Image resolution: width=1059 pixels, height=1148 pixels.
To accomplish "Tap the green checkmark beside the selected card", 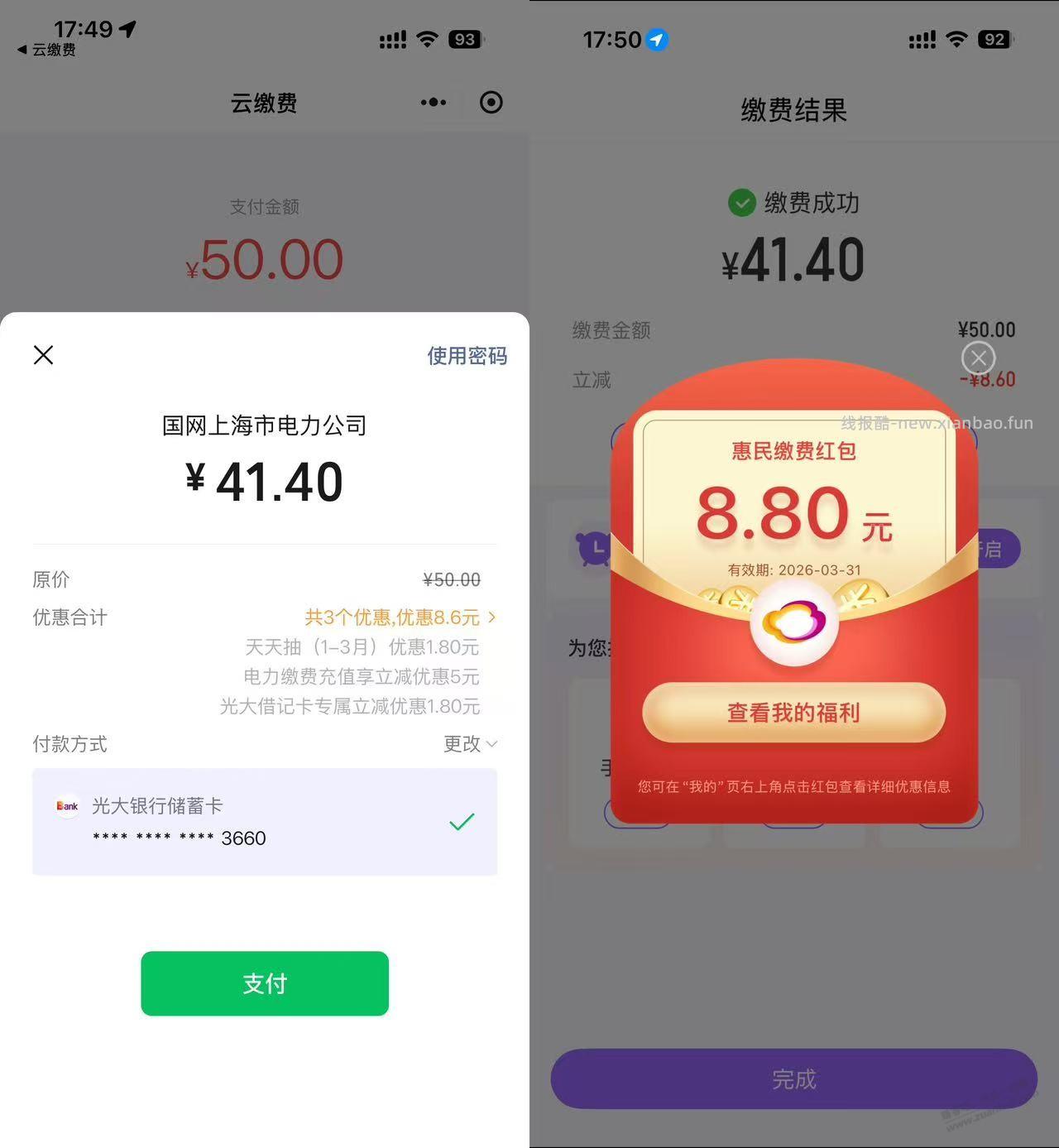I will tap(462, 821).
